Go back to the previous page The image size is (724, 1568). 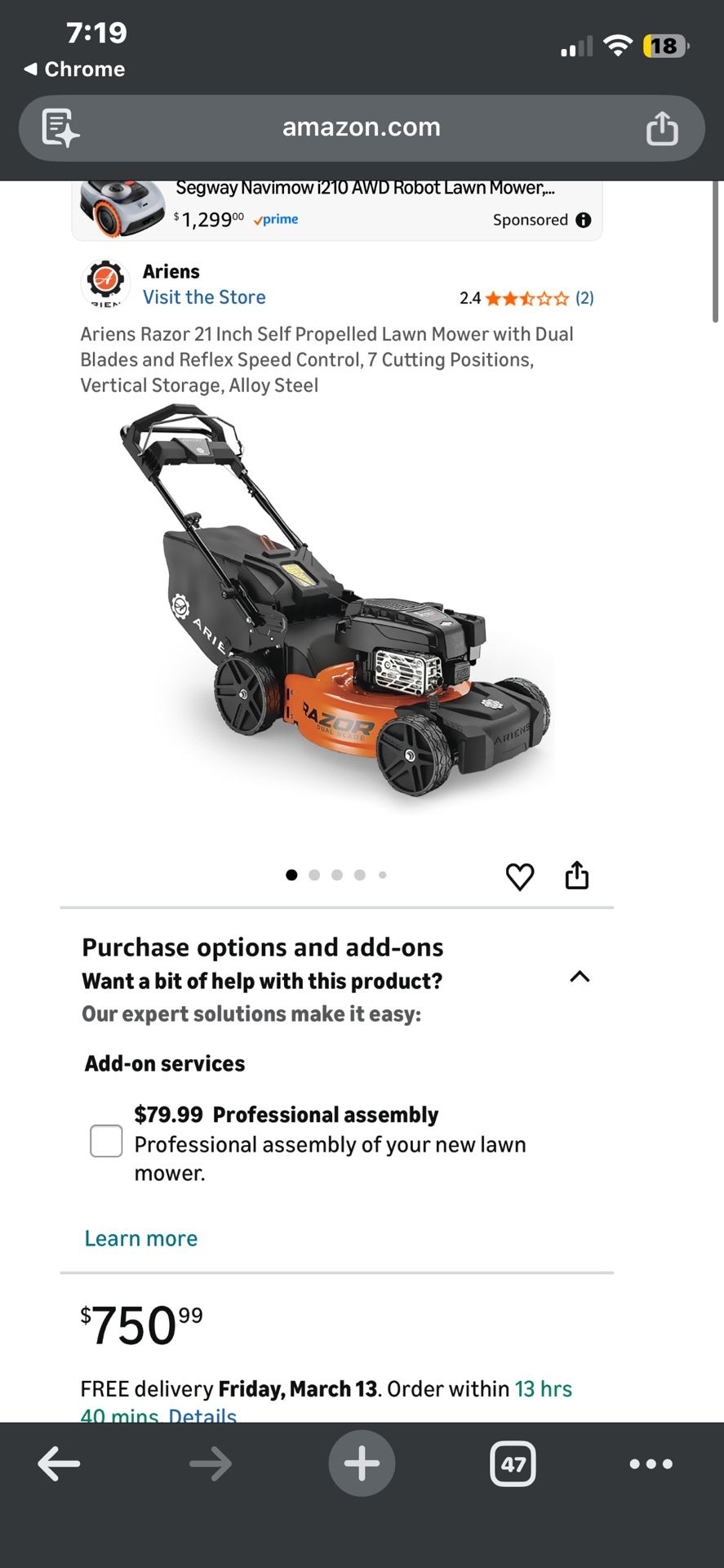(x=59, y=1463)
